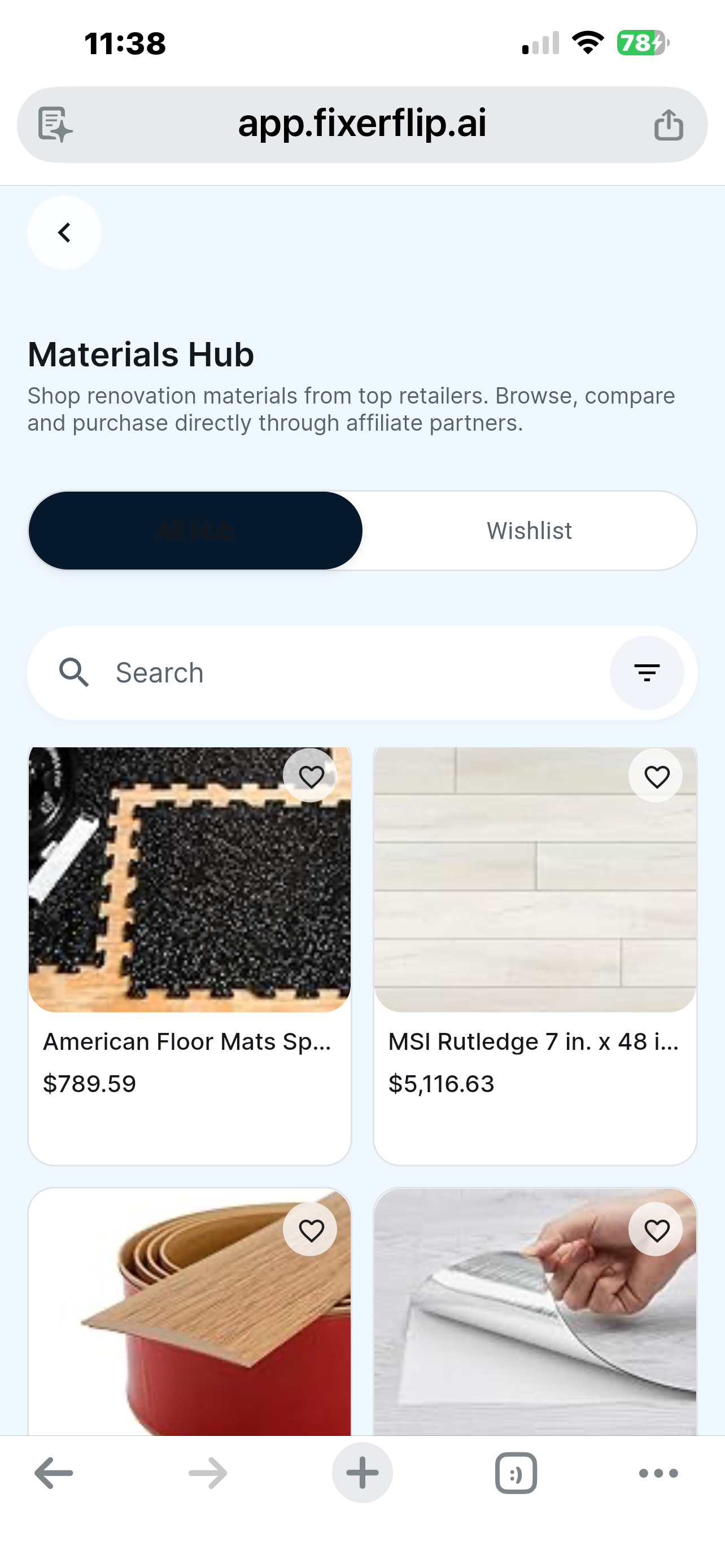The width and height of the screenshot is (725, 1568).
Task: Tap the Search input field
Action: (x=274, y=672)
